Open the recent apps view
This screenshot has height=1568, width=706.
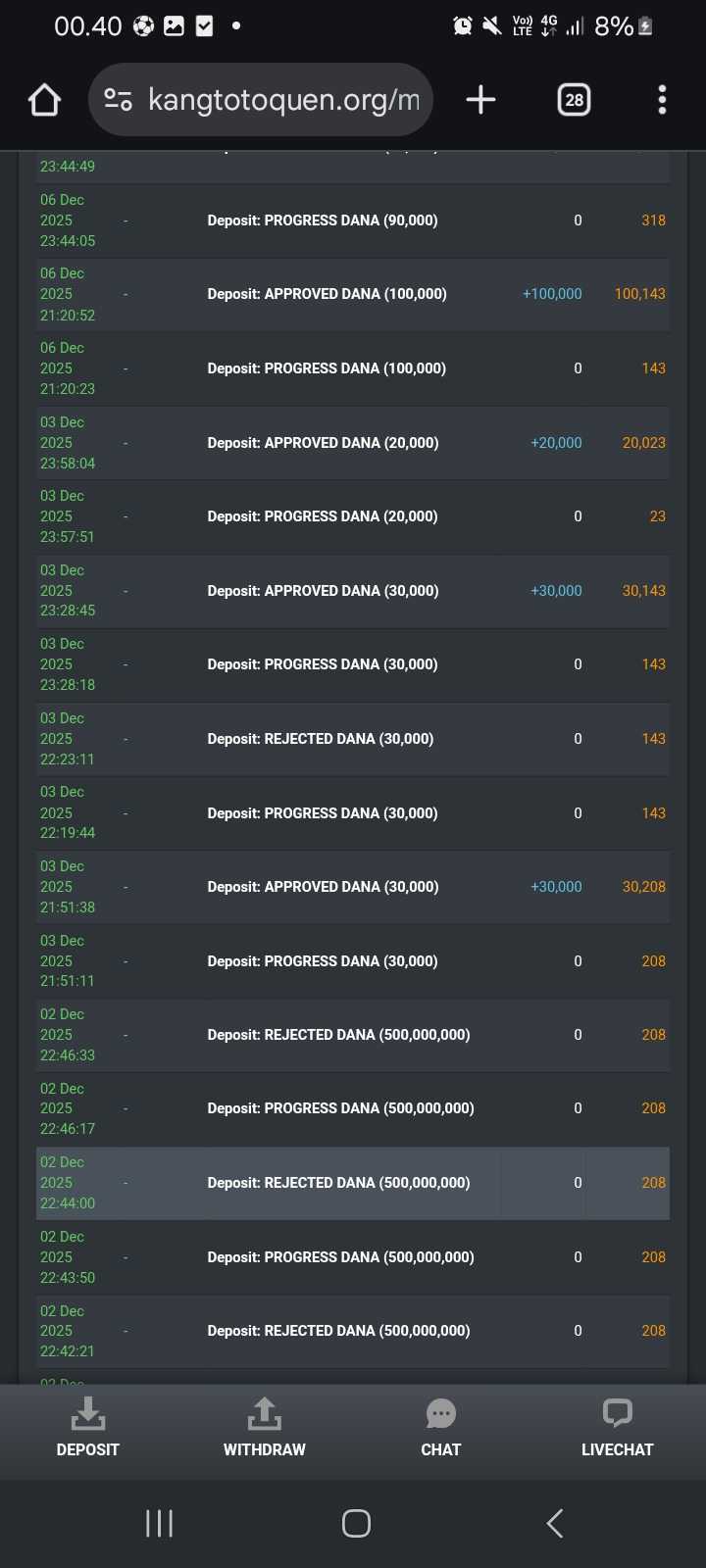click(x=159, y=1523)
